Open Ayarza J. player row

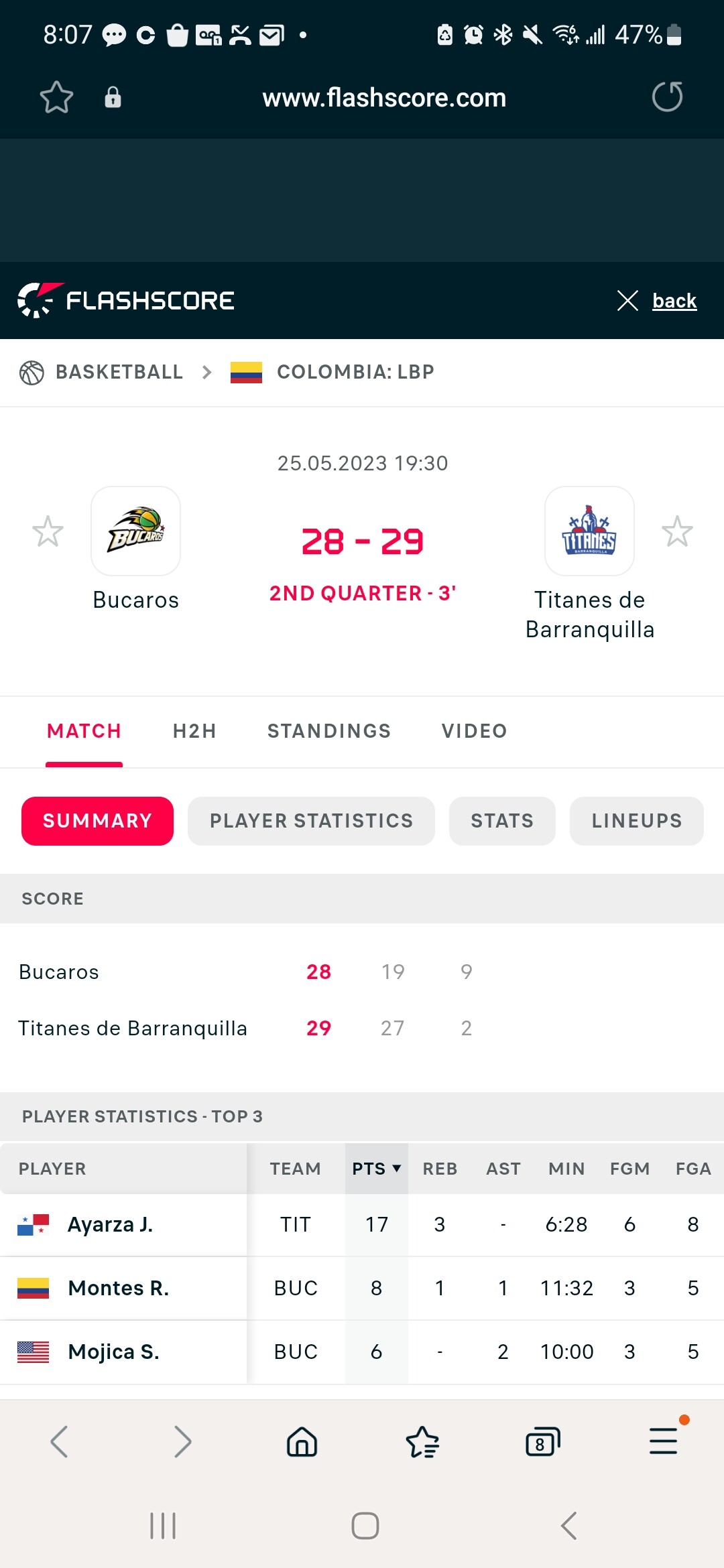(x=111, y=1225)
